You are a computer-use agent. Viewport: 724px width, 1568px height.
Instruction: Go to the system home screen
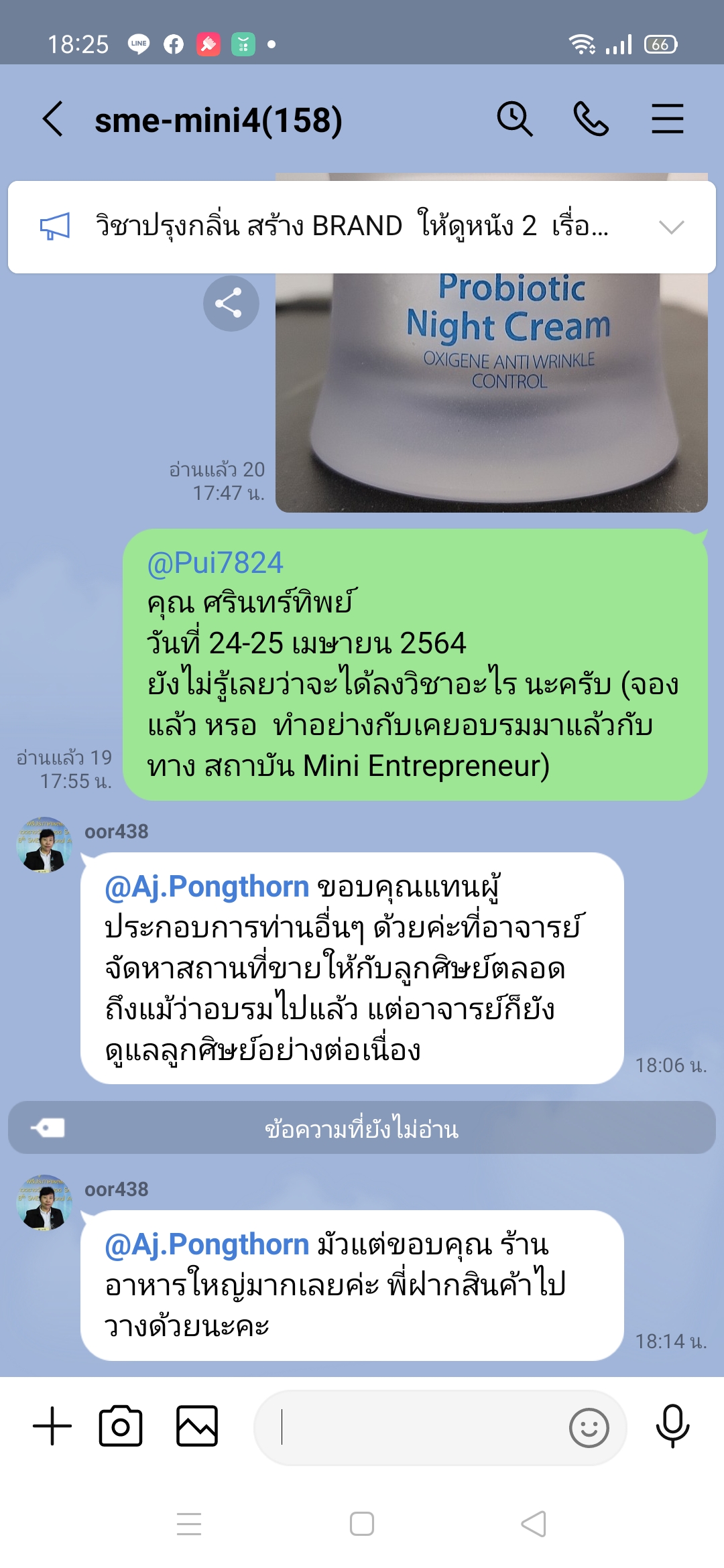coord(362,1524)
